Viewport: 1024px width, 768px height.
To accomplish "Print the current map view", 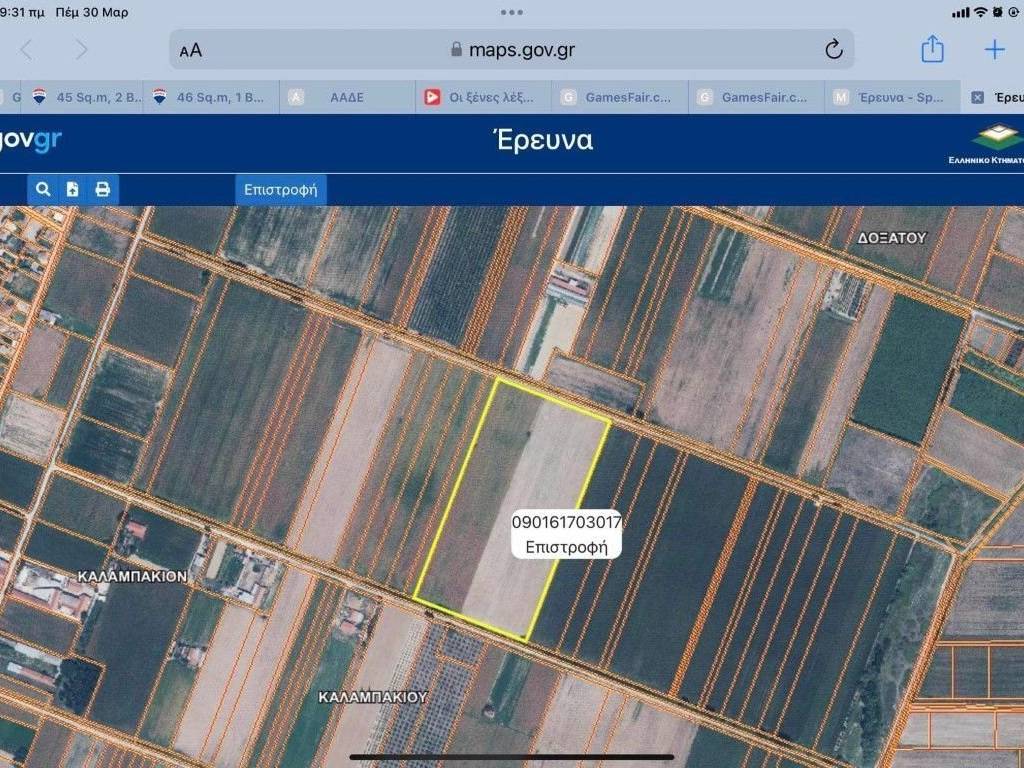I will [x=102, y=189].
